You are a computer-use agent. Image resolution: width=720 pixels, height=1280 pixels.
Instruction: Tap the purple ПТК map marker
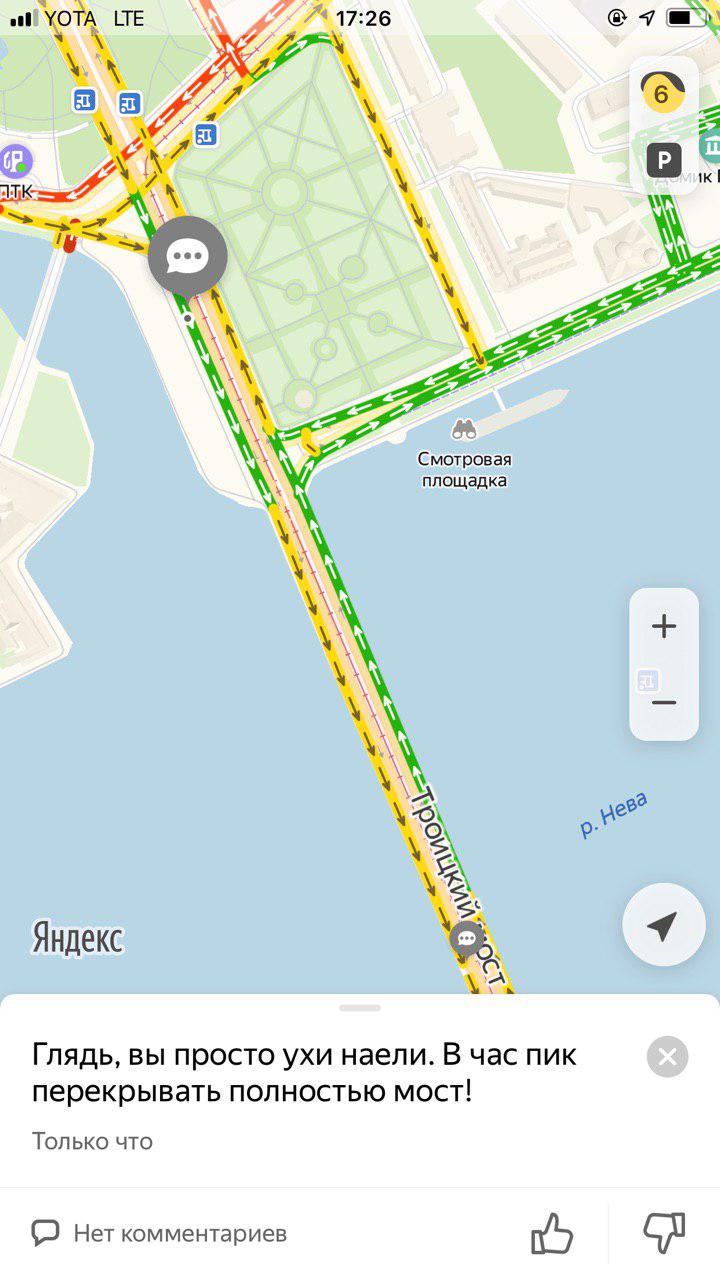point(15,160)
